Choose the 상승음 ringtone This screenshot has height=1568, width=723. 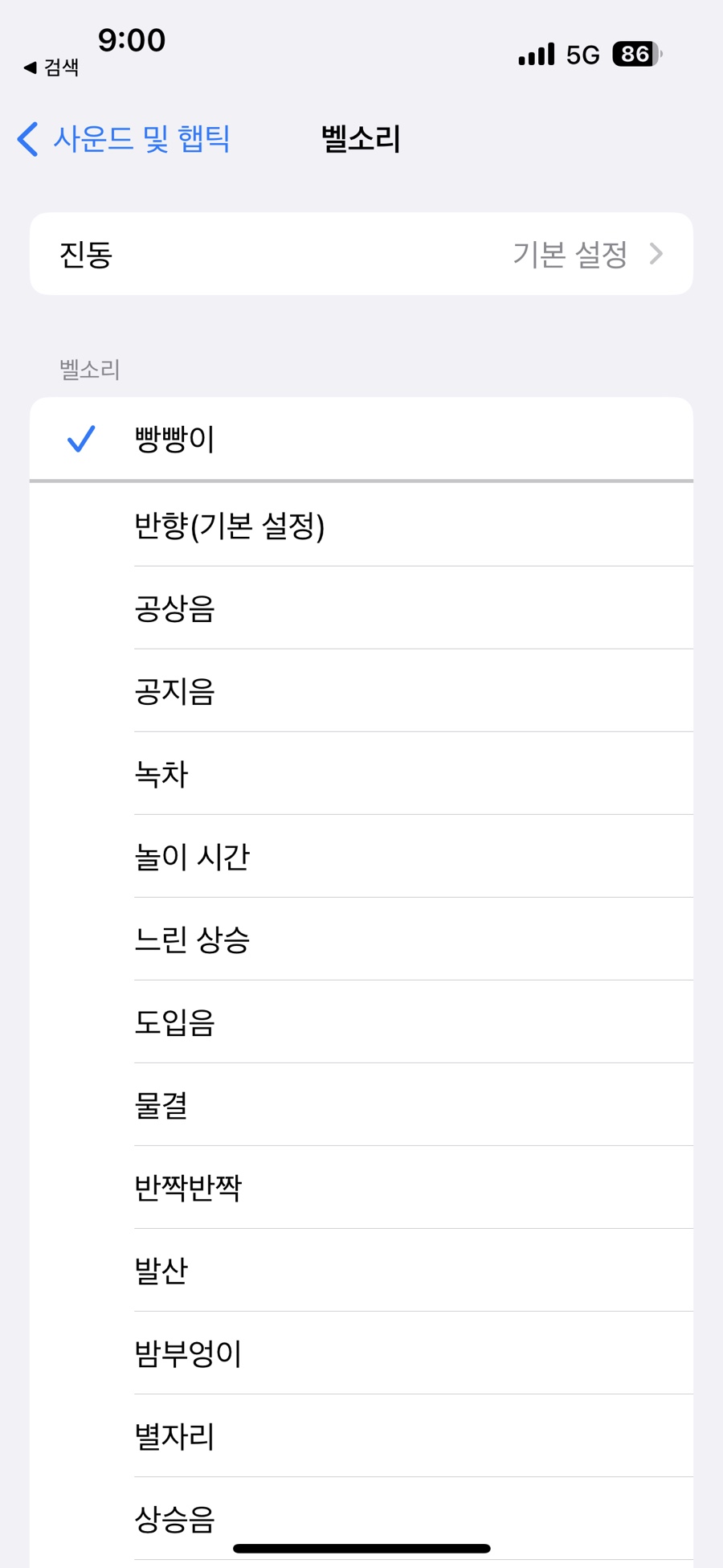[361, 1519]
